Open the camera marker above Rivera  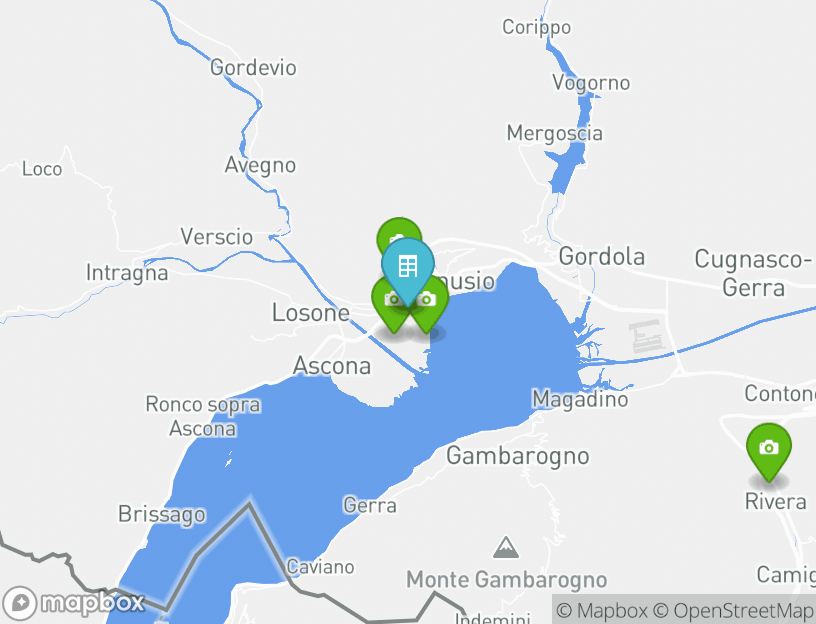tap(769, 449)
